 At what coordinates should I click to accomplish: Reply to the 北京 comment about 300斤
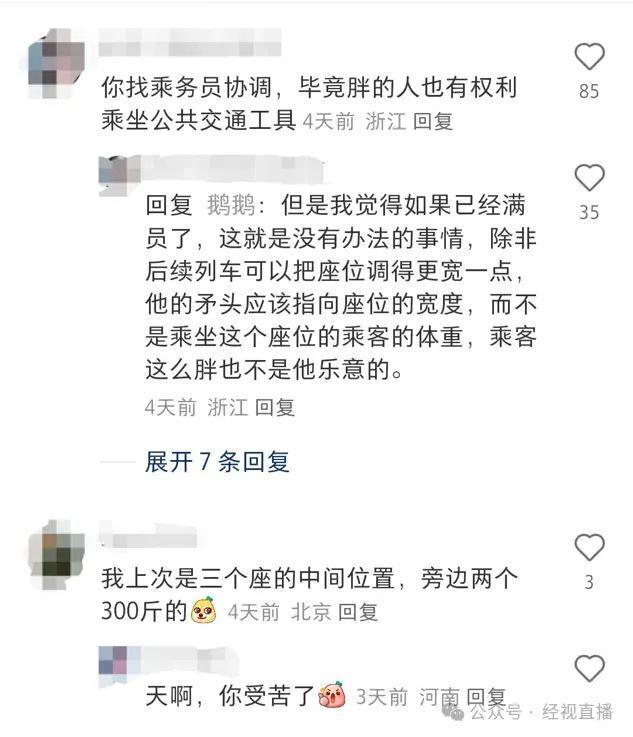[x=358, y=611]
